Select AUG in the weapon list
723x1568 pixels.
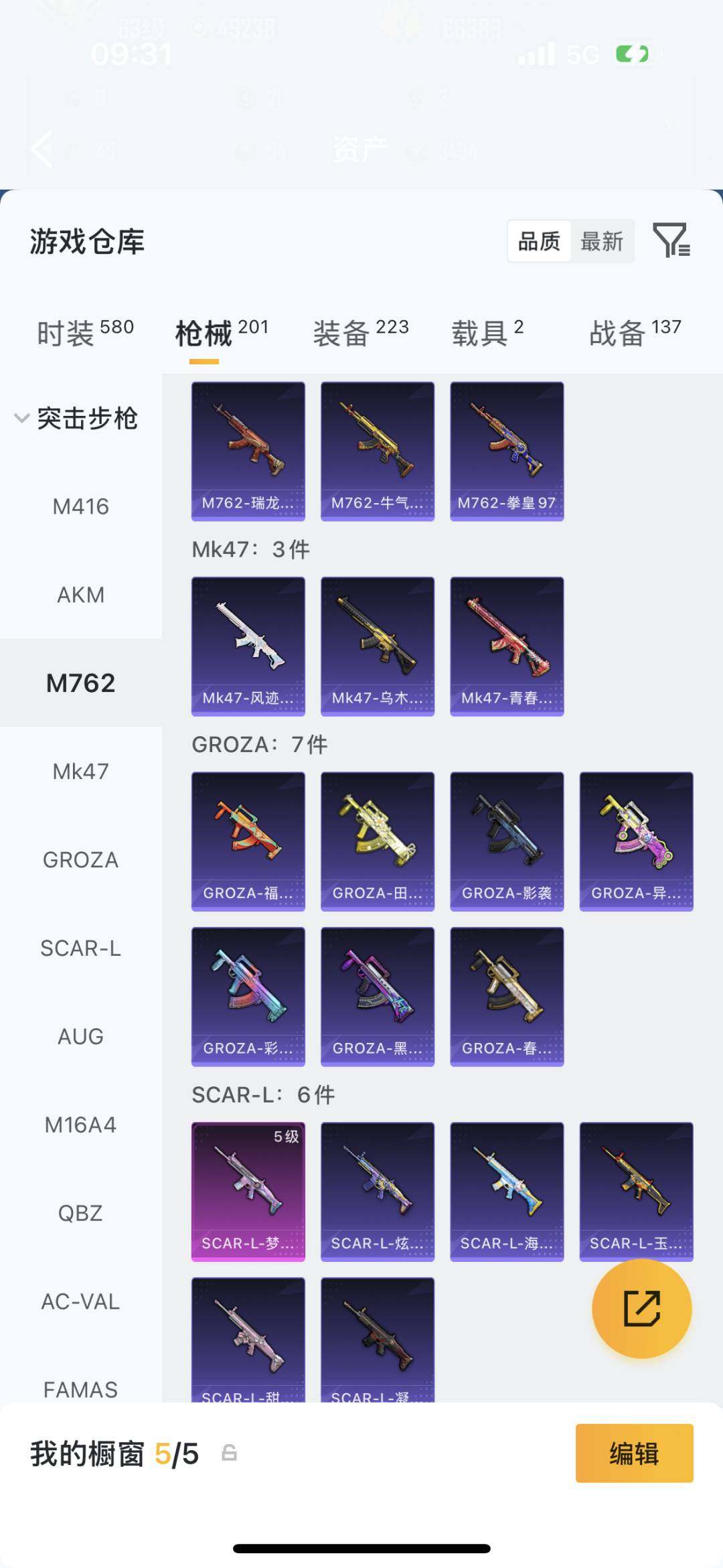click(80, 1037)
